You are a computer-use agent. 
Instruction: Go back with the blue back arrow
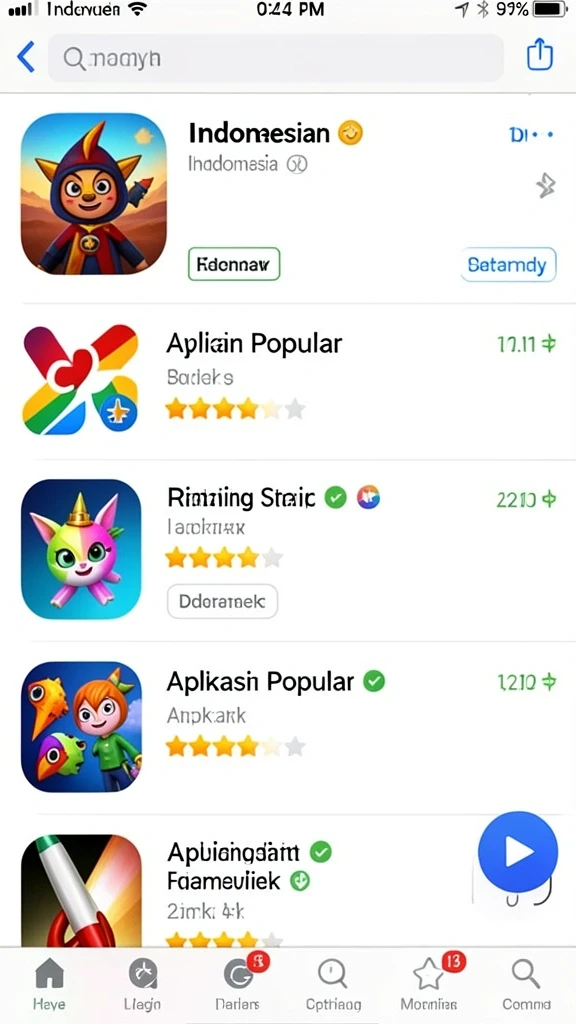(x=26, y=57)
